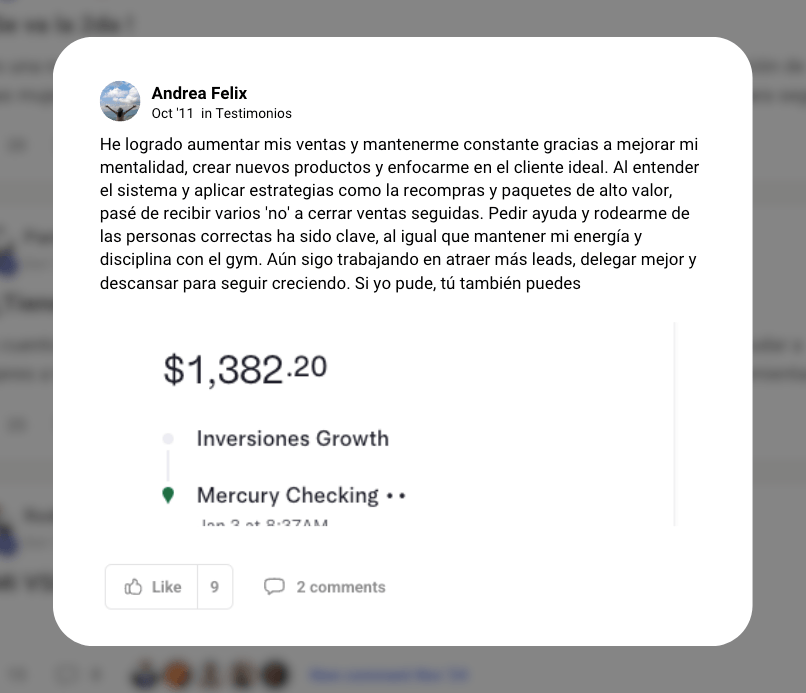Screen dimensions: 806x693
Task: Go to the Testimonios category
Action: pyautogui.click(x=253, y=114)
